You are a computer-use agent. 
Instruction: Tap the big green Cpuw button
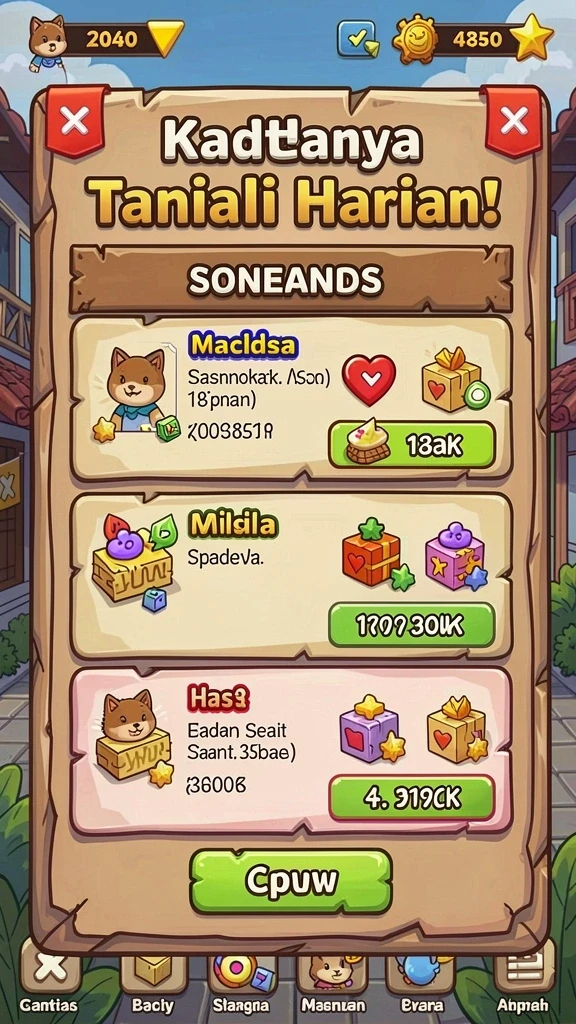[291, 882]
